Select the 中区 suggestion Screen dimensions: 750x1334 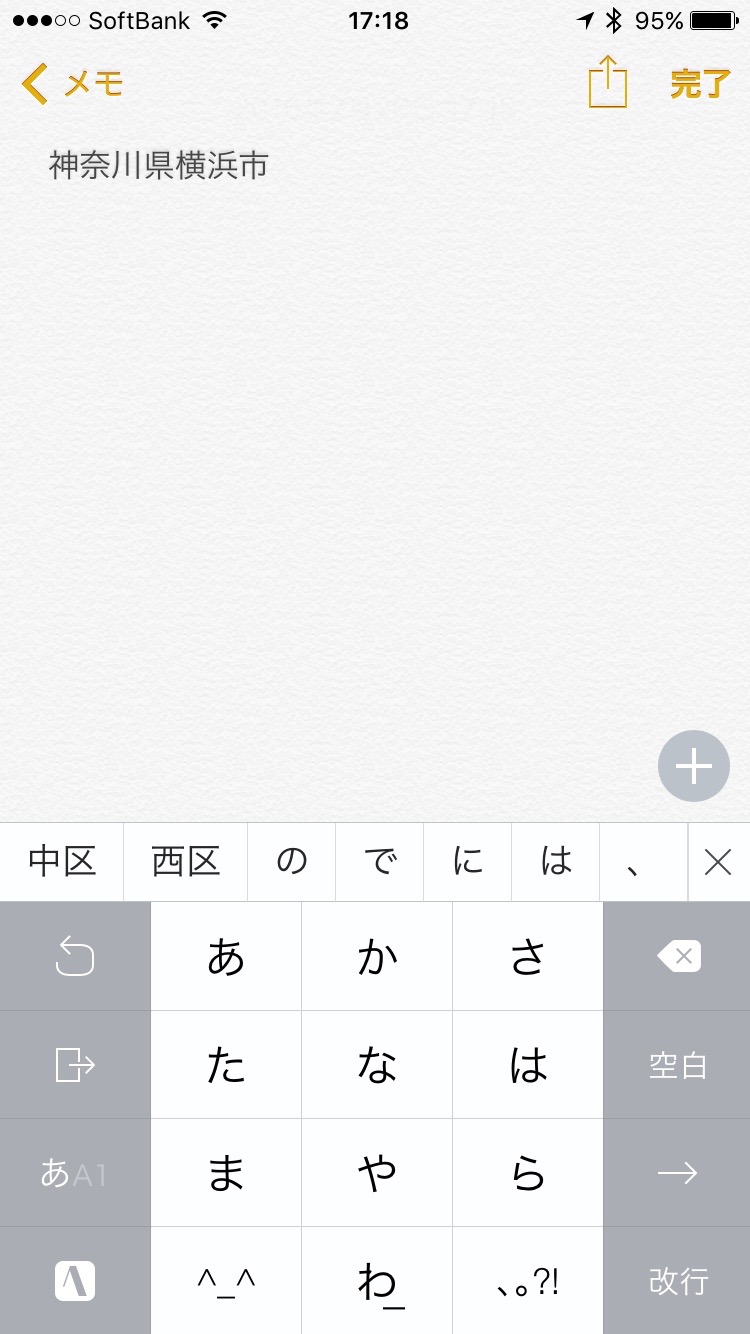(62, 861)
